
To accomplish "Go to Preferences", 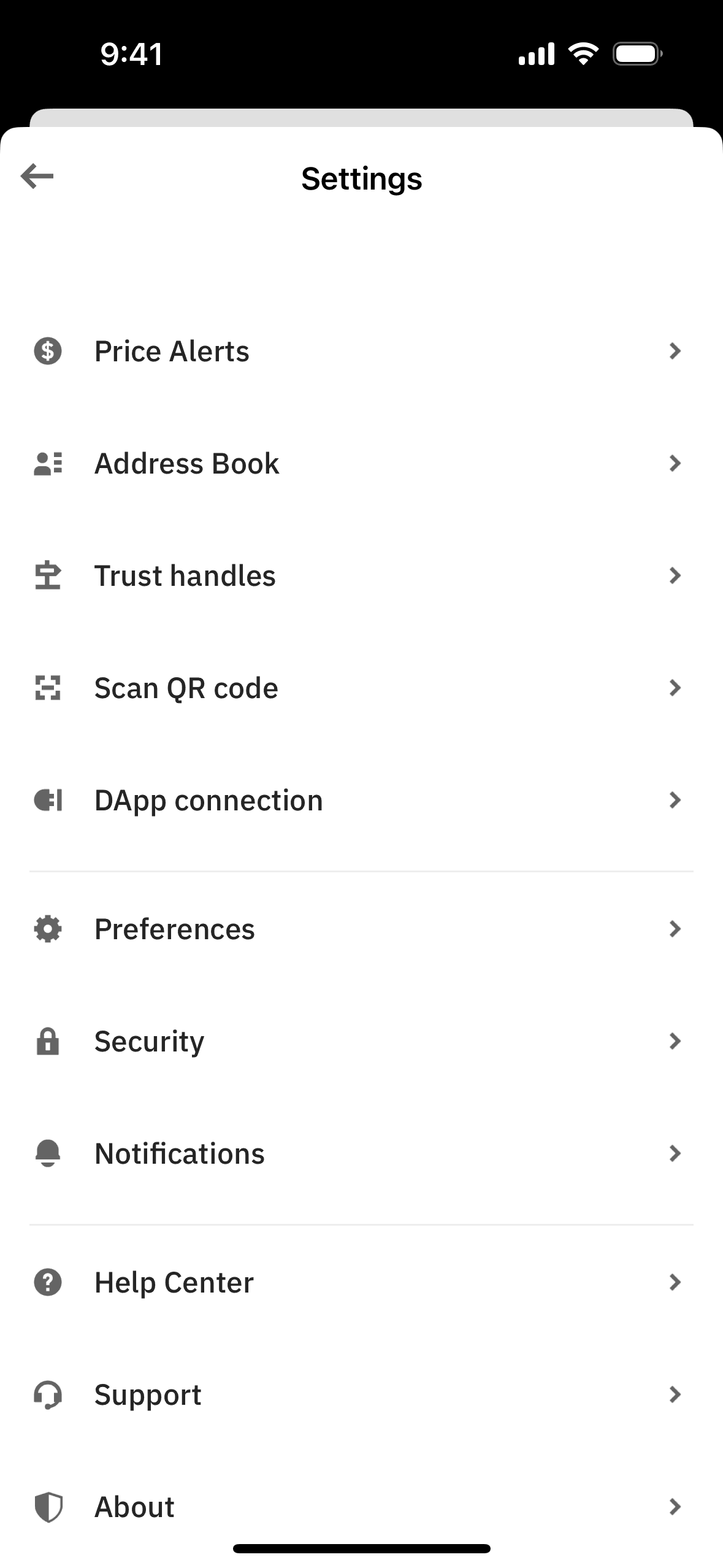I will click(361, 929).
